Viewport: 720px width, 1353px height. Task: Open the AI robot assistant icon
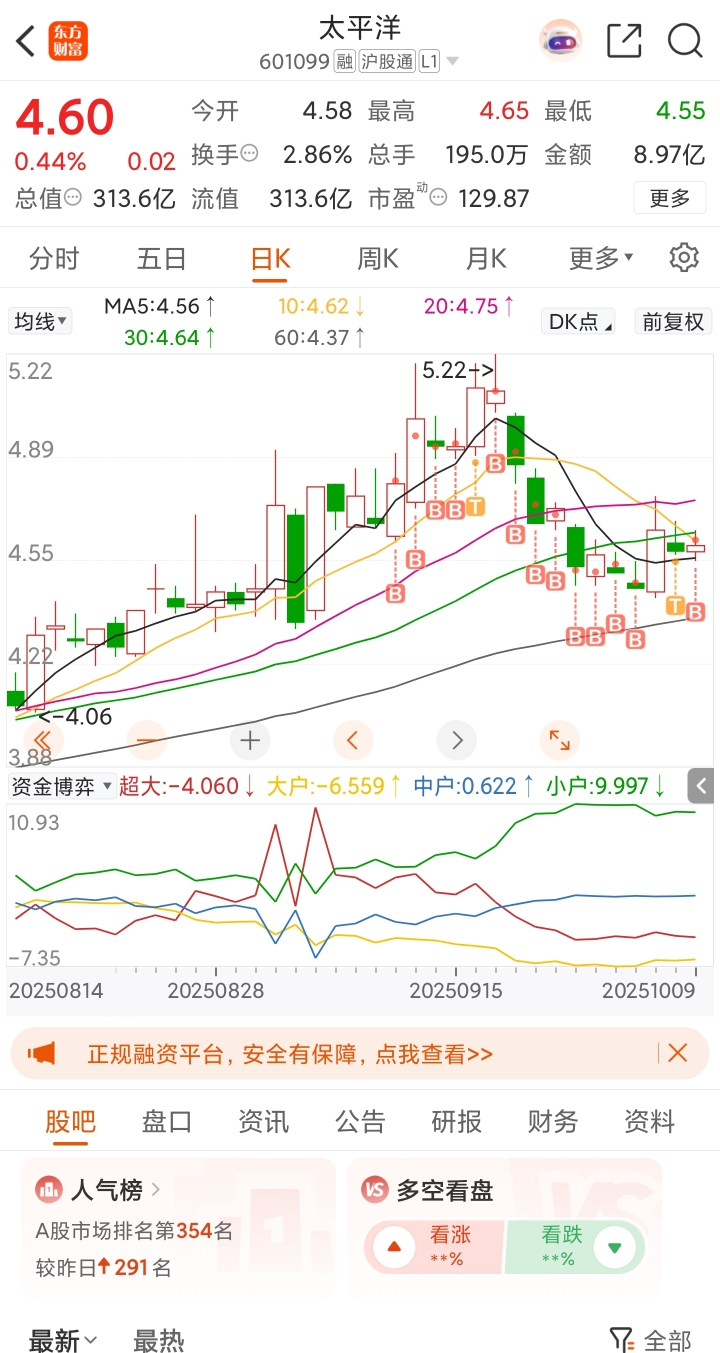(560, 41)
